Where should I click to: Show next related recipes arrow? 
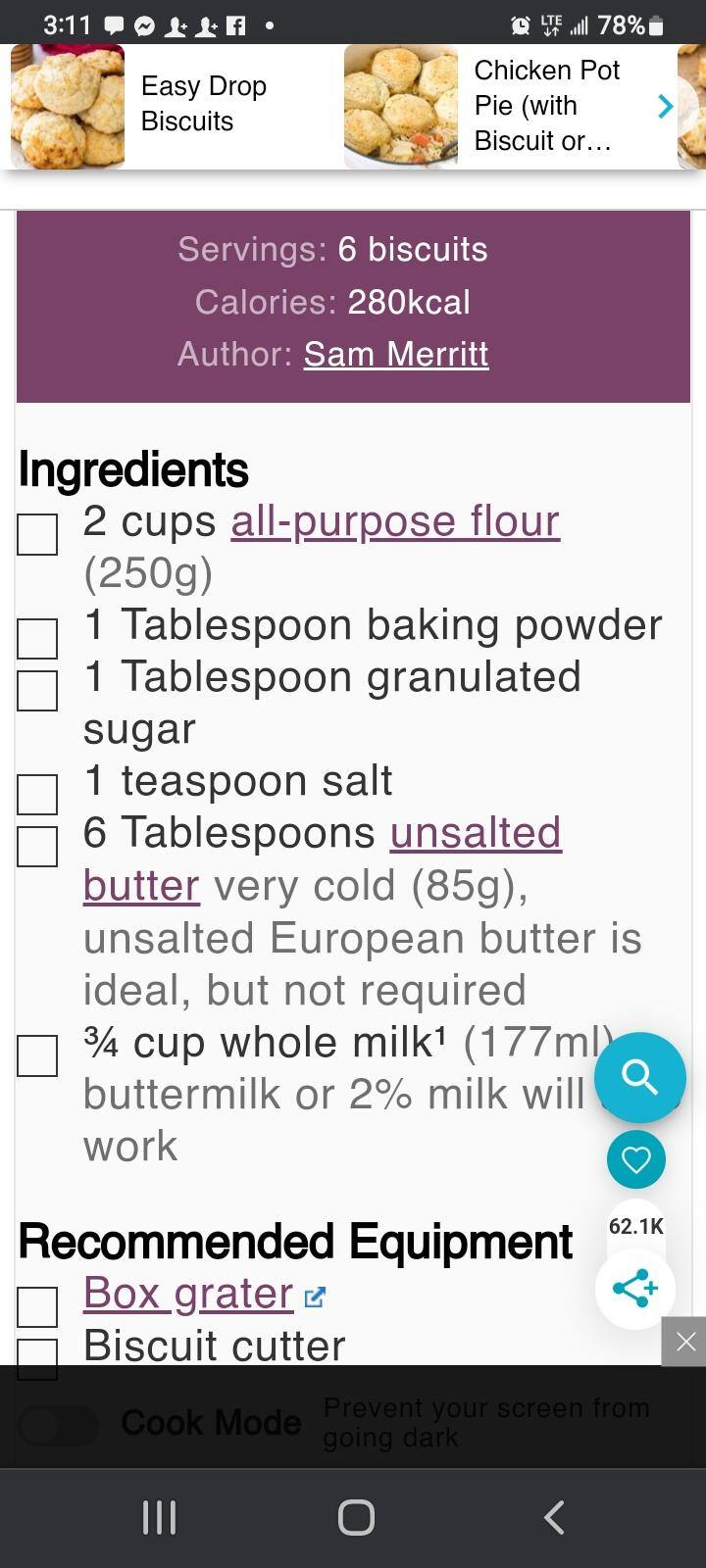tap(665, 106)
